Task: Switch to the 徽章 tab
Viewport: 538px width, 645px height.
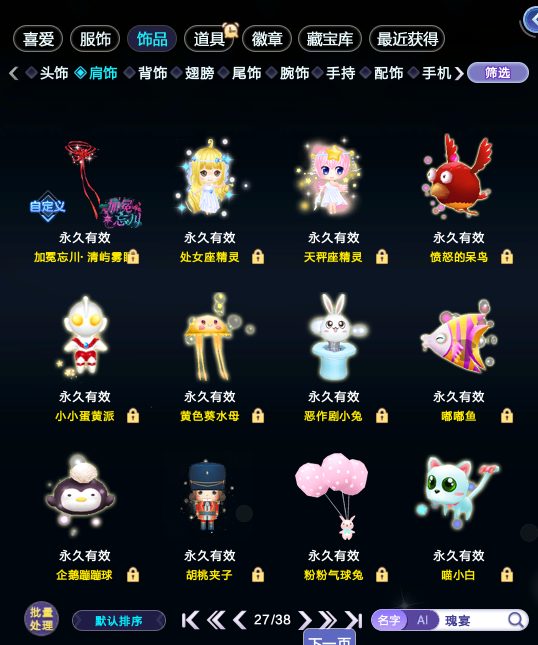Action: coord(267,39)
